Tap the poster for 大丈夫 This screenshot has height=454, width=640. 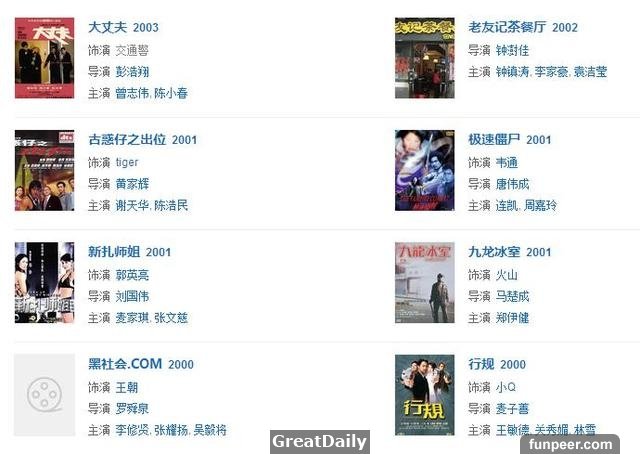[x=44, y=57]
